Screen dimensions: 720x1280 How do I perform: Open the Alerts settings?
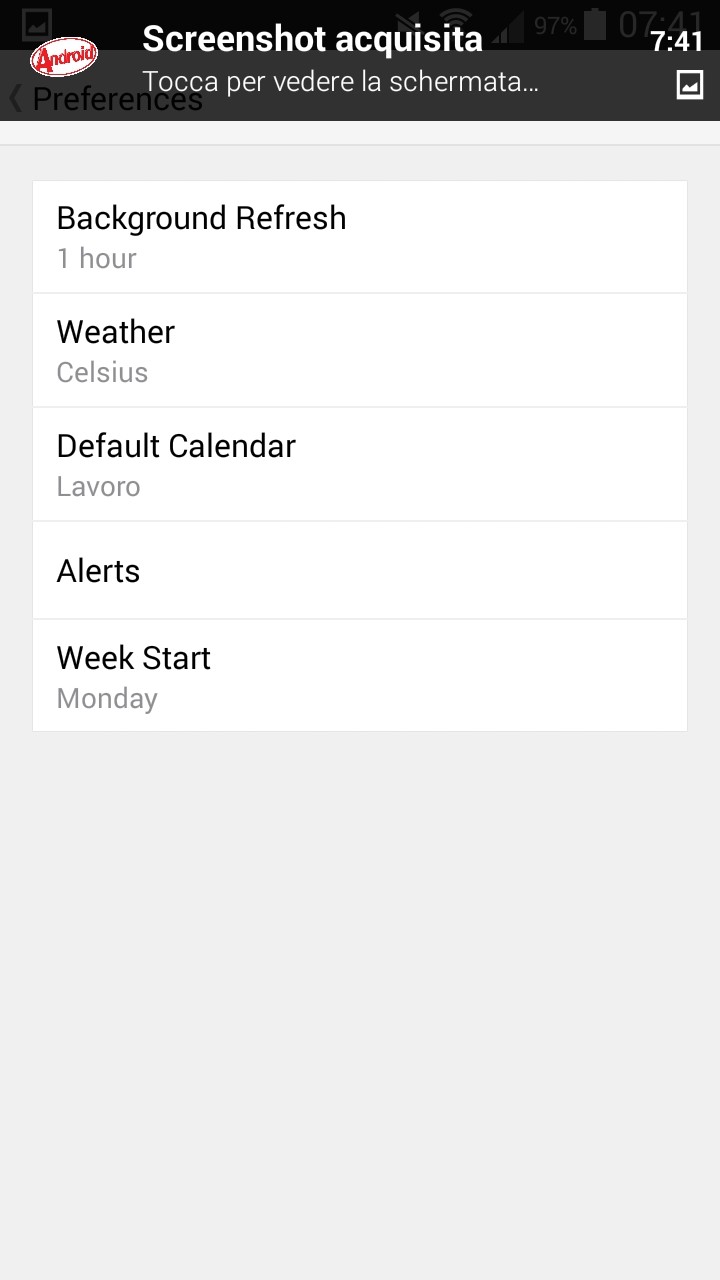[360, 571]
